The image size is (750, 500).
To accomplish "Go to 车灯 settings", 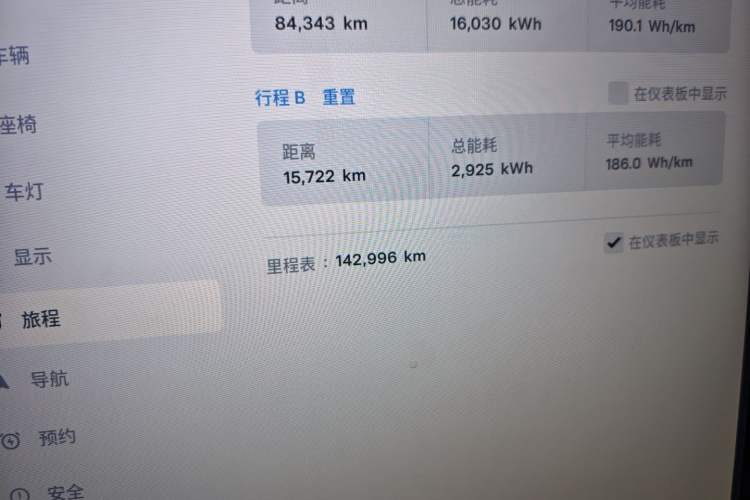I will [x=24, y=192].
